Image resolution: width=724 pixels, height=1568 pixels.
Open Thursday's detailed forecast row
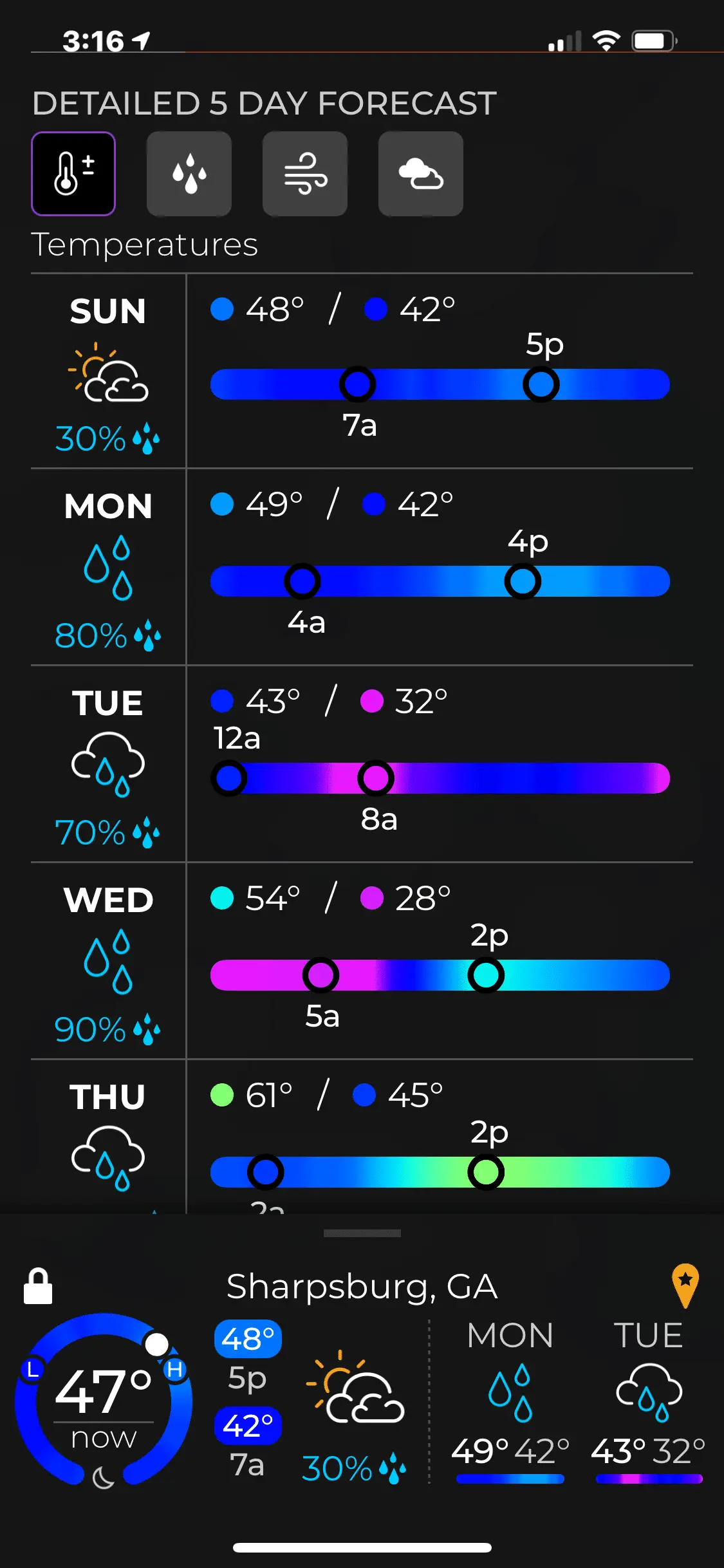362,1139
